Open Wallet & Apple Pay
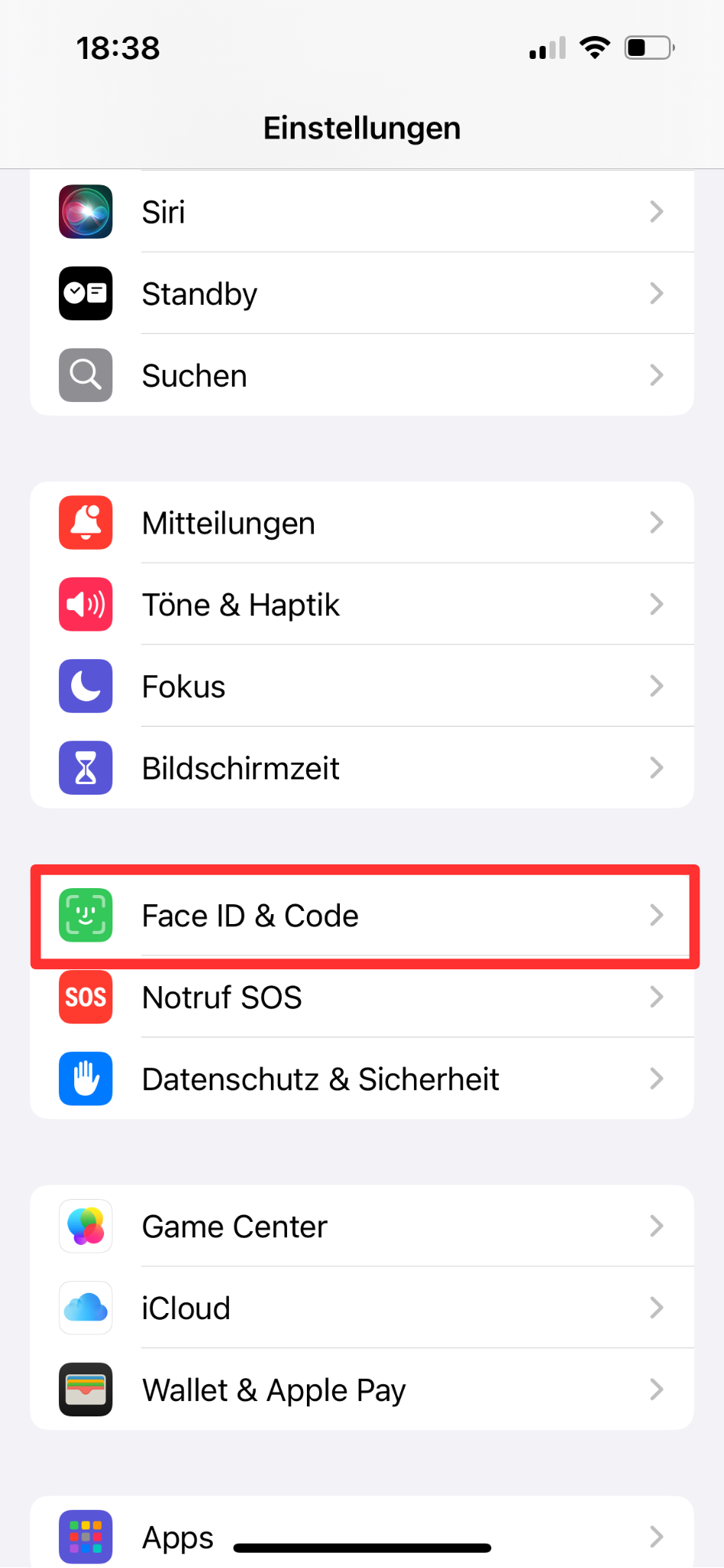 [x=361, y=1390]
